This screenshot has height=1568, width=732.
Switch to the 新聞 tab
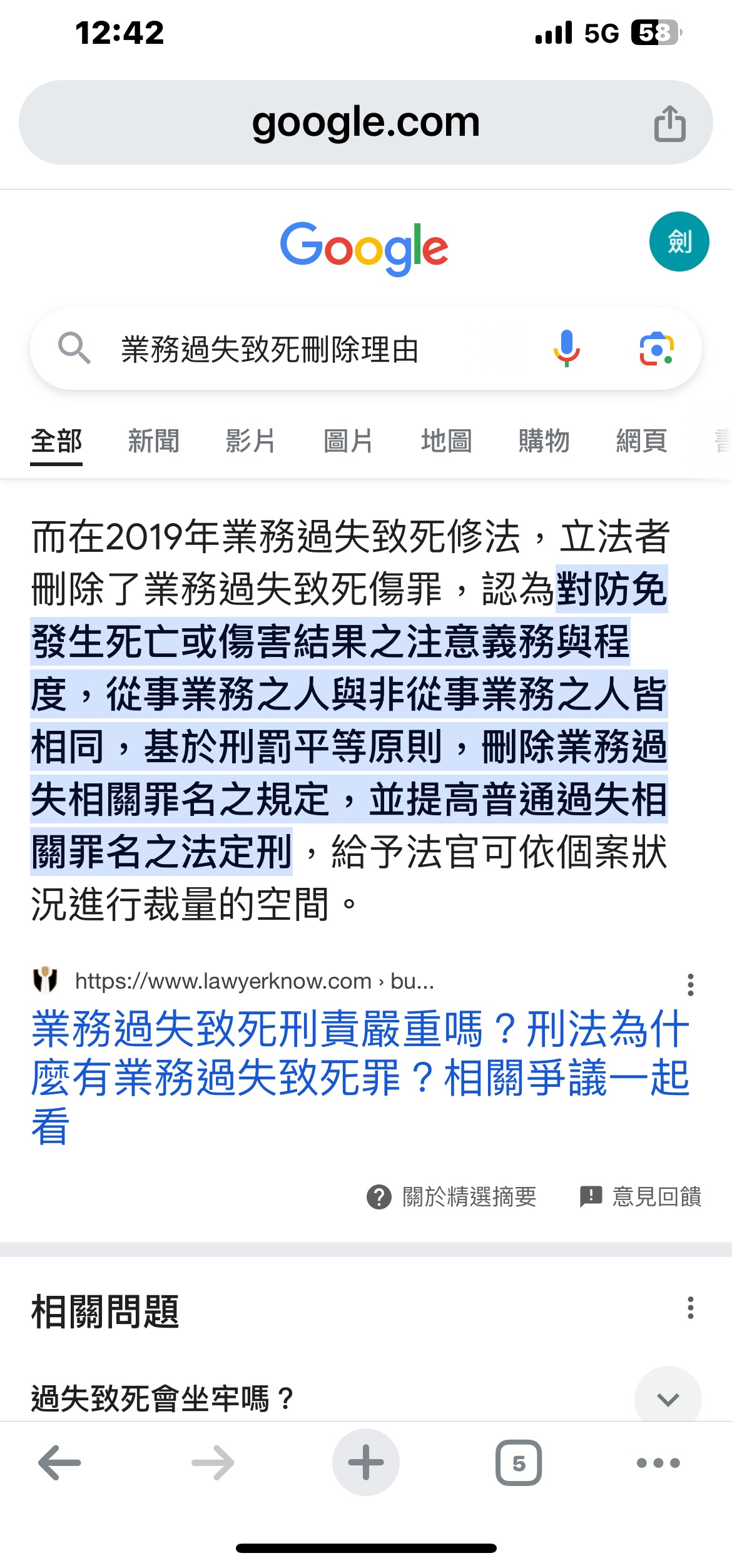153,440
